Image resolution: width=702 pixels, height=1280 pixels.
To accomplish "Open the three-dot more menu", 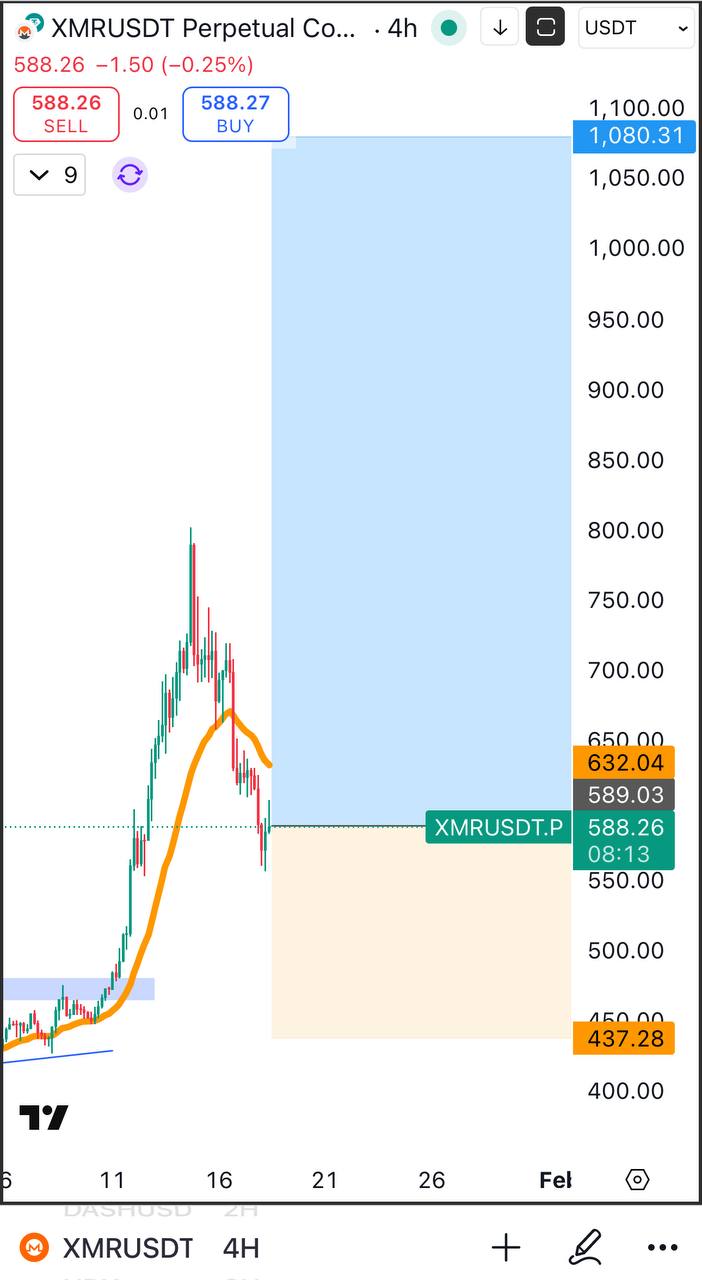I will (x=663, y=1247).
